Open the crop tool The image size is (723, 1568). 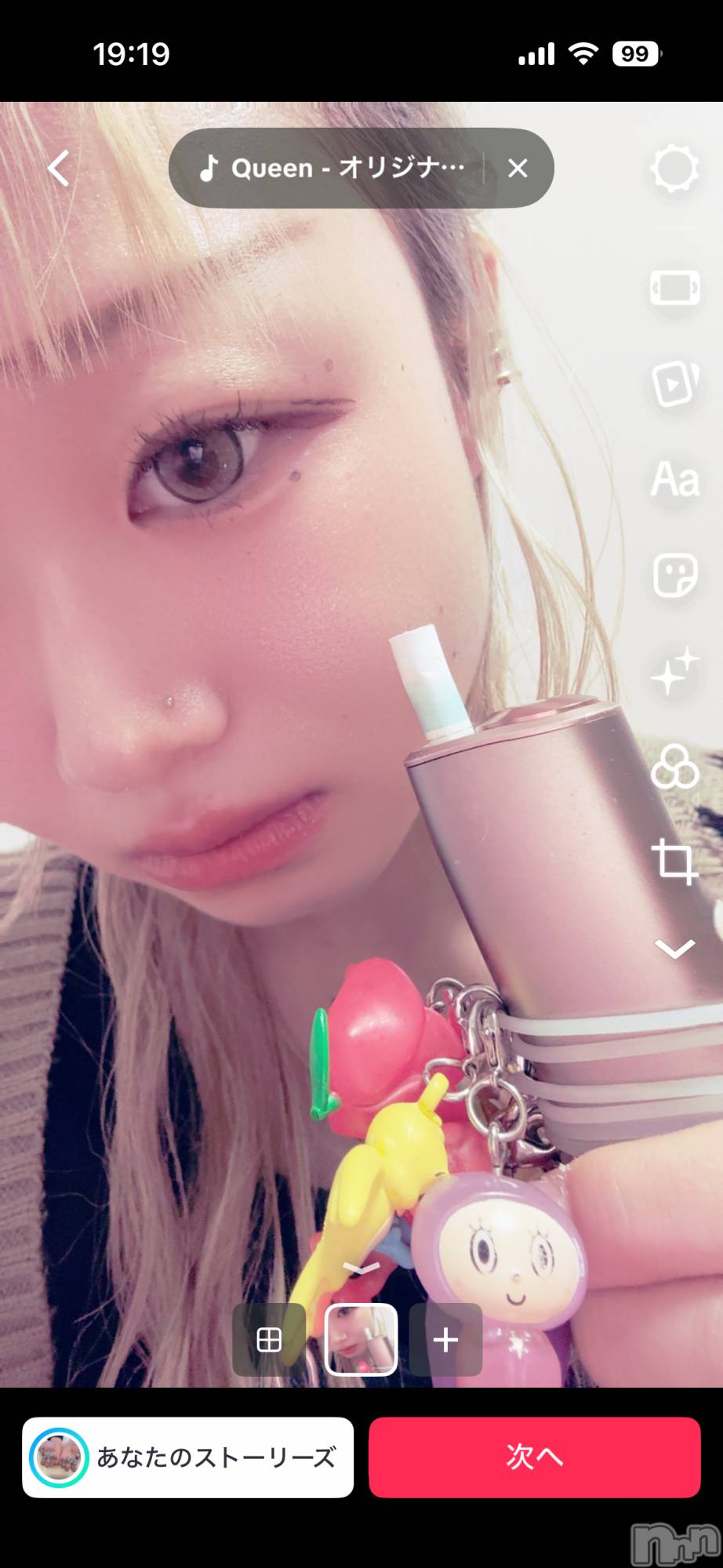pos(674,861)
